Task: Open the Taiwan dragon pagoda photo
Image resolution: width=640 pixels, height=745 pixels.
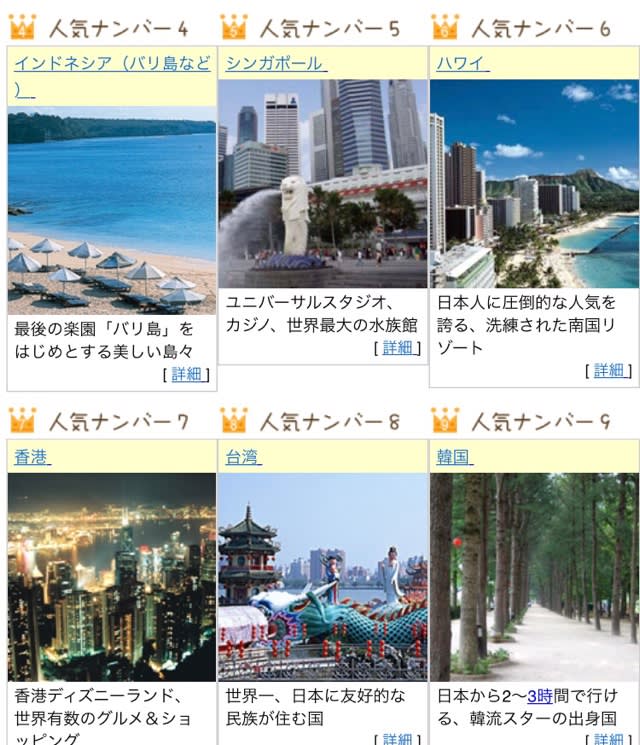Action: (x=322, y=577)
